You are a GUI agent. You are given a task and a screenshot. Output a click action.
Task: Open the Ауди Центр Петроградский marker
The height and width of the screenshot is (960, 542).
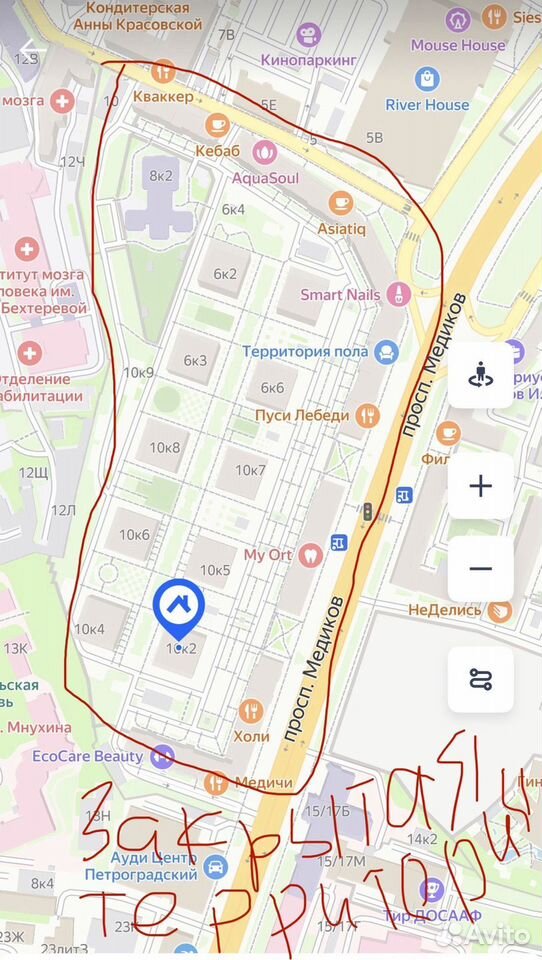click(x=216, y=867)
